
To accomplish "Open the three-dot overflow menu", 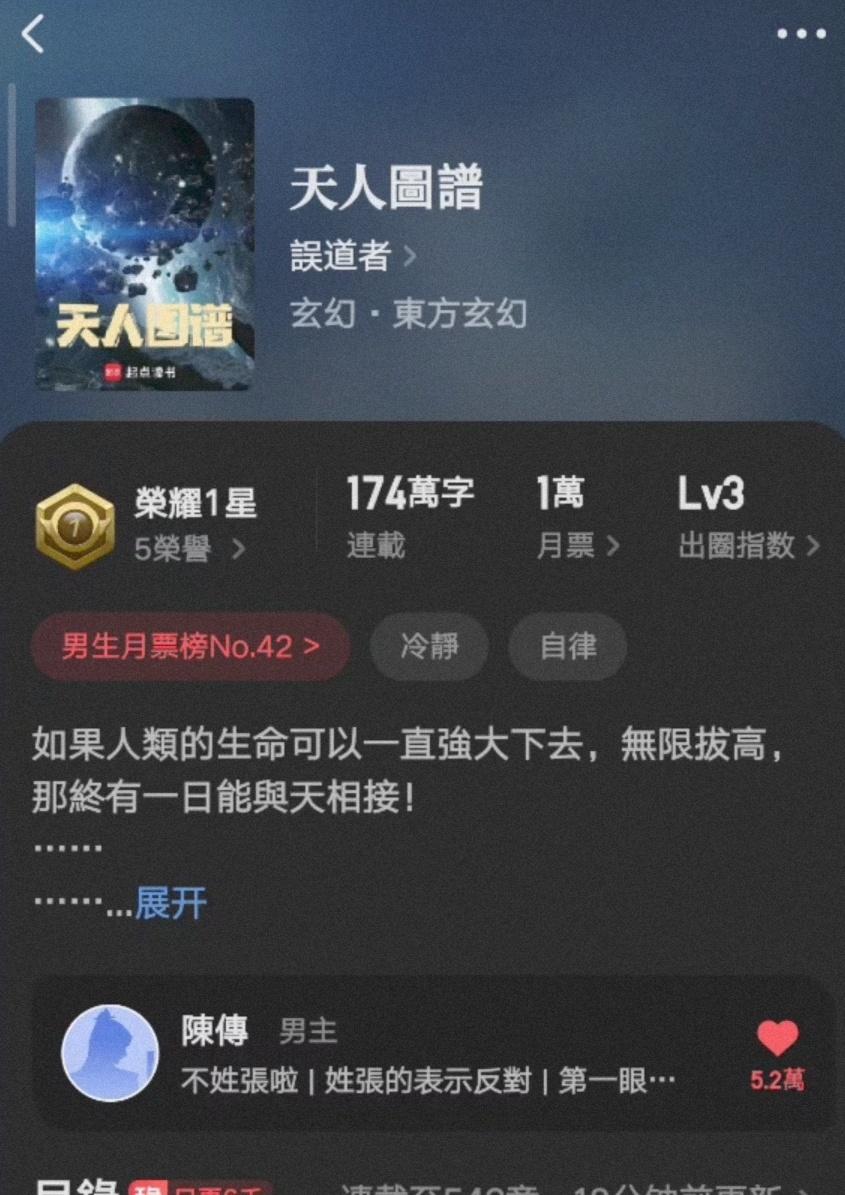I will point(801,35).
